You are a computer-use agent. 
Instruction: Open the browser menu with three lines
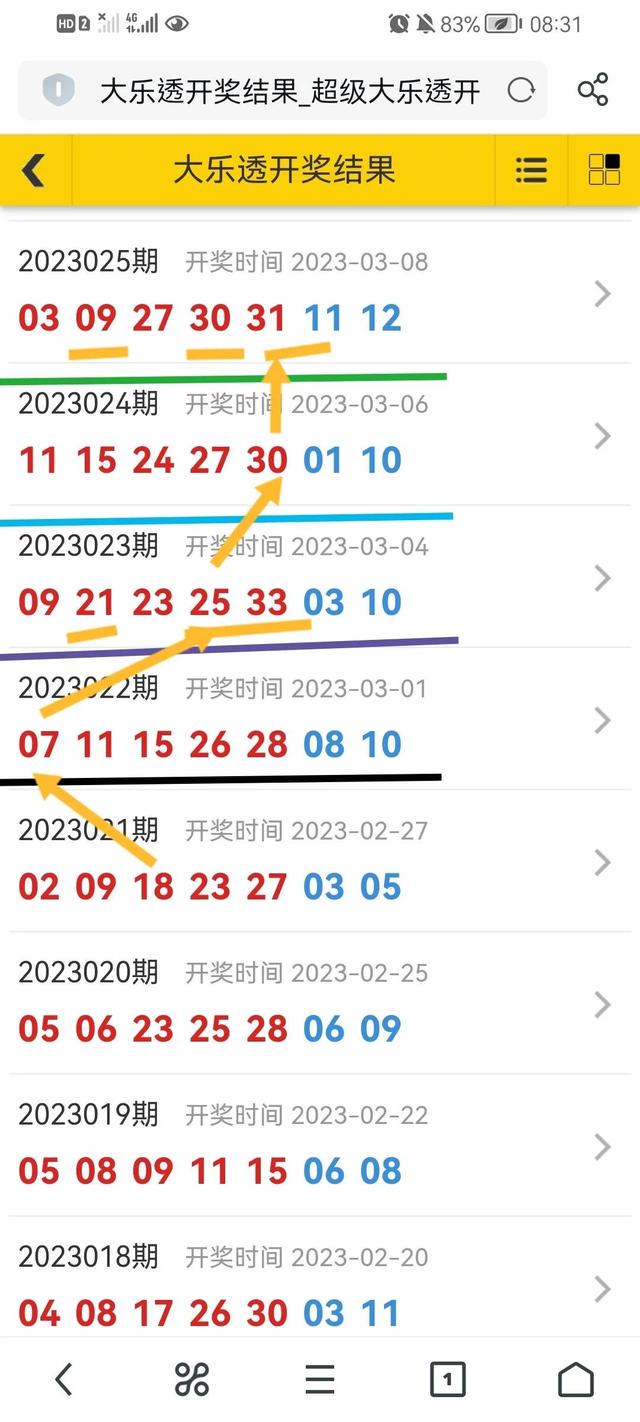tap(320, 1380)
